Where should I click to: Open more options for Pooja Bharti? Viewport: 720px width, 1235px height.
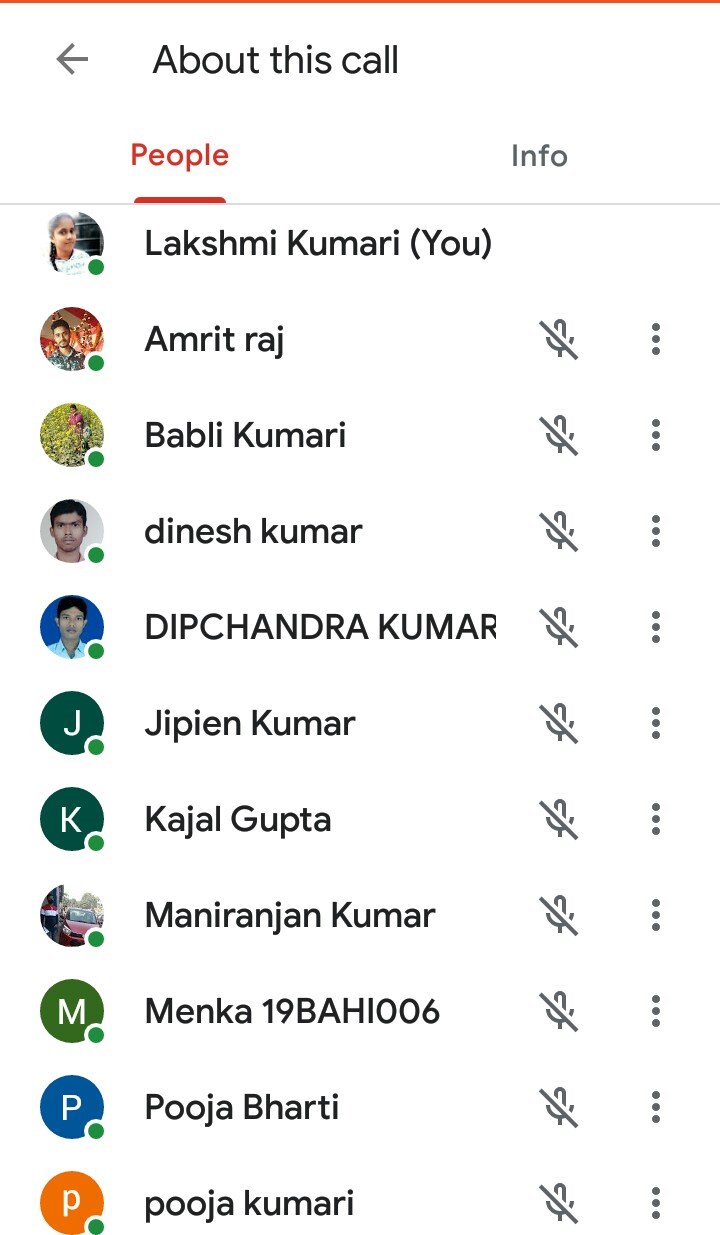pos(656,1107)
